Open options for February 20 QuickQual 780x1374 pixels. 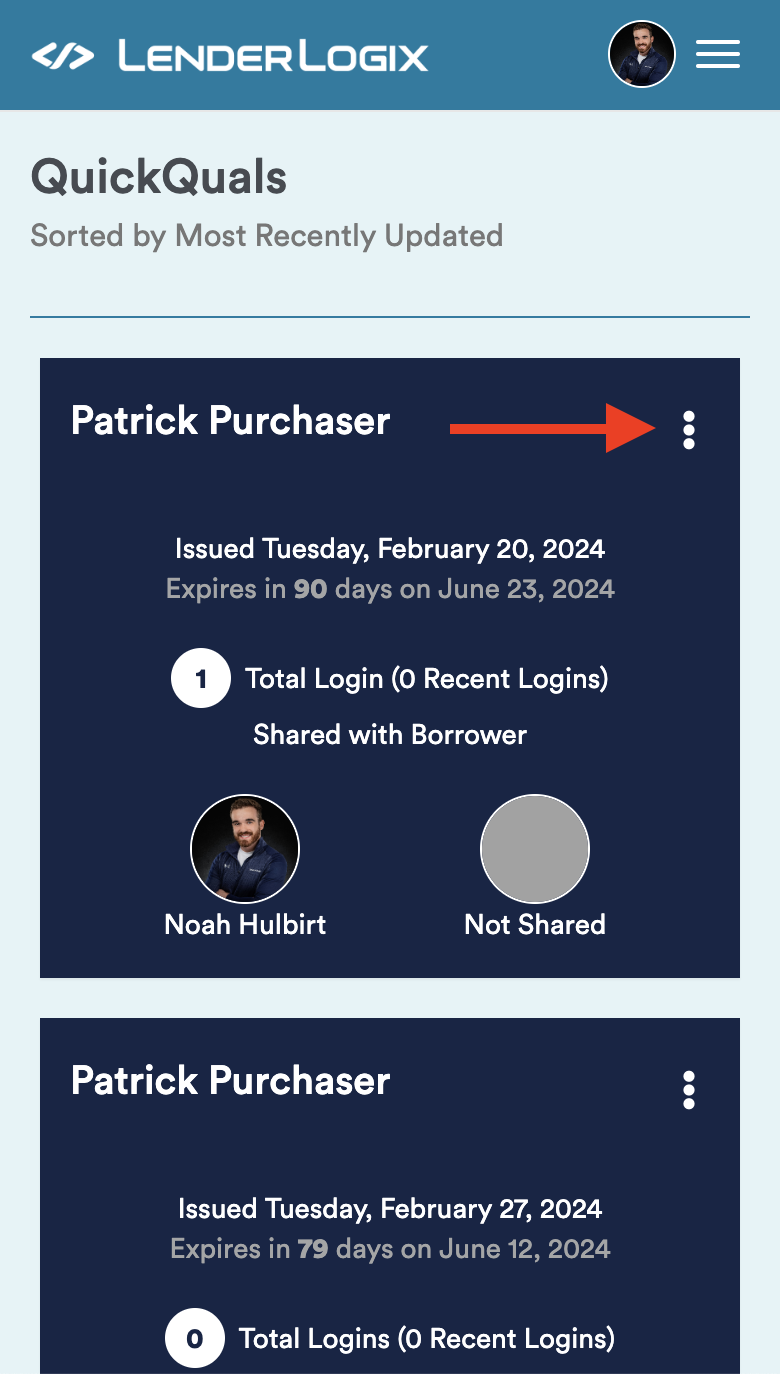(x=688, y=430)
